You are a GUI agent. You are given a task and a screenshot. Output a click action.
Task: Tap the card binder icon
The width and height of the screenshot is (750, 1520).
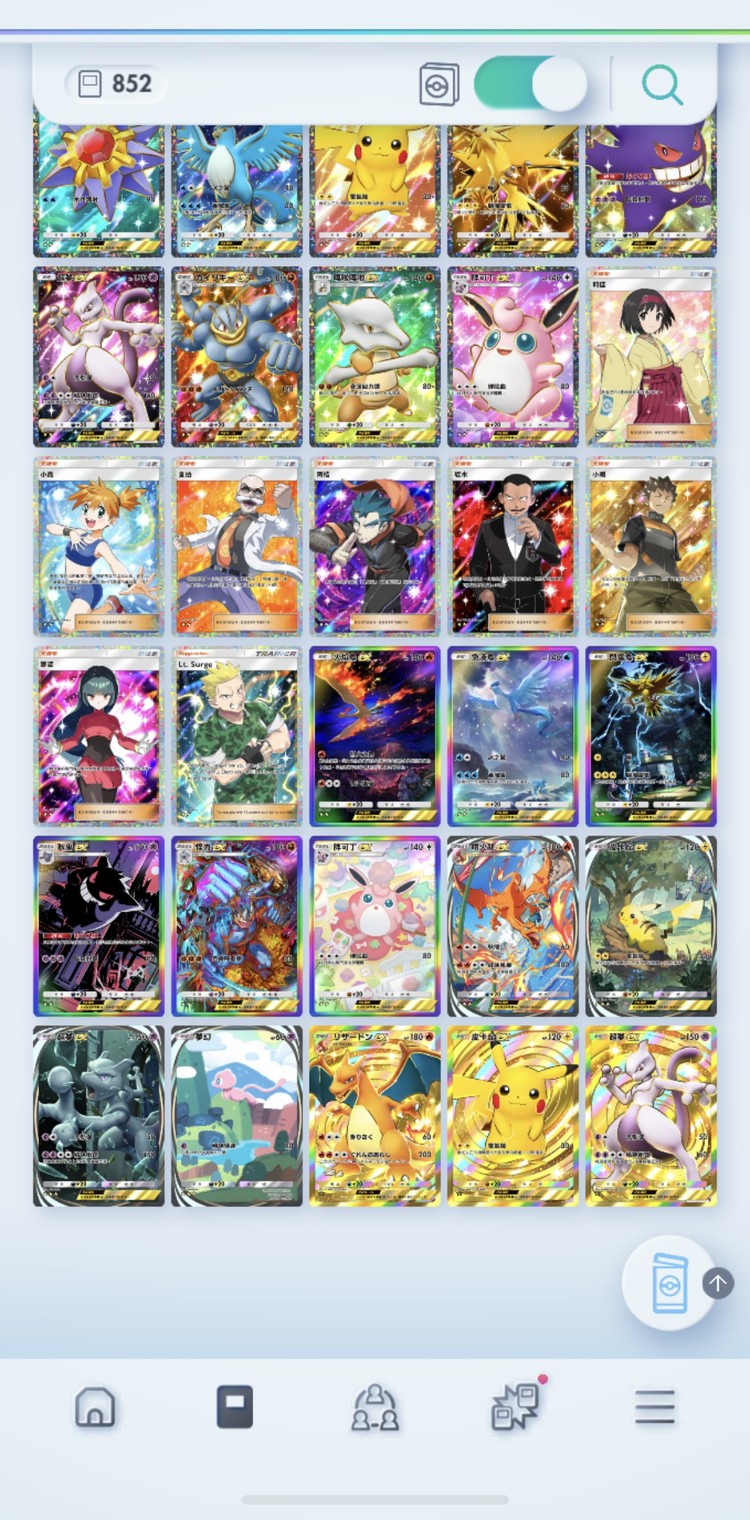coord(439,84)
